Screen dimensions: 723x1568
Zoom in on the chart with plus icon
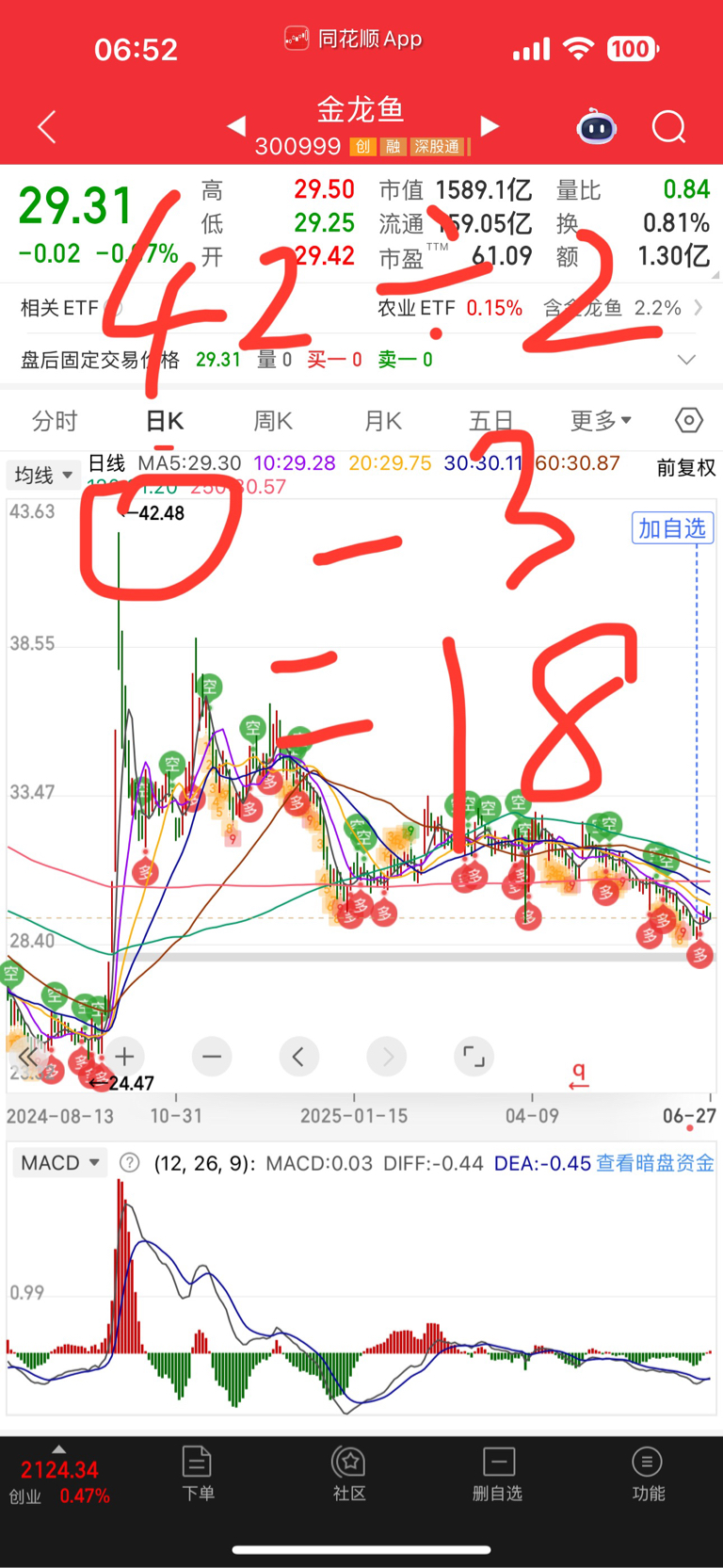pyautogui.click(x=123, y=1057)
